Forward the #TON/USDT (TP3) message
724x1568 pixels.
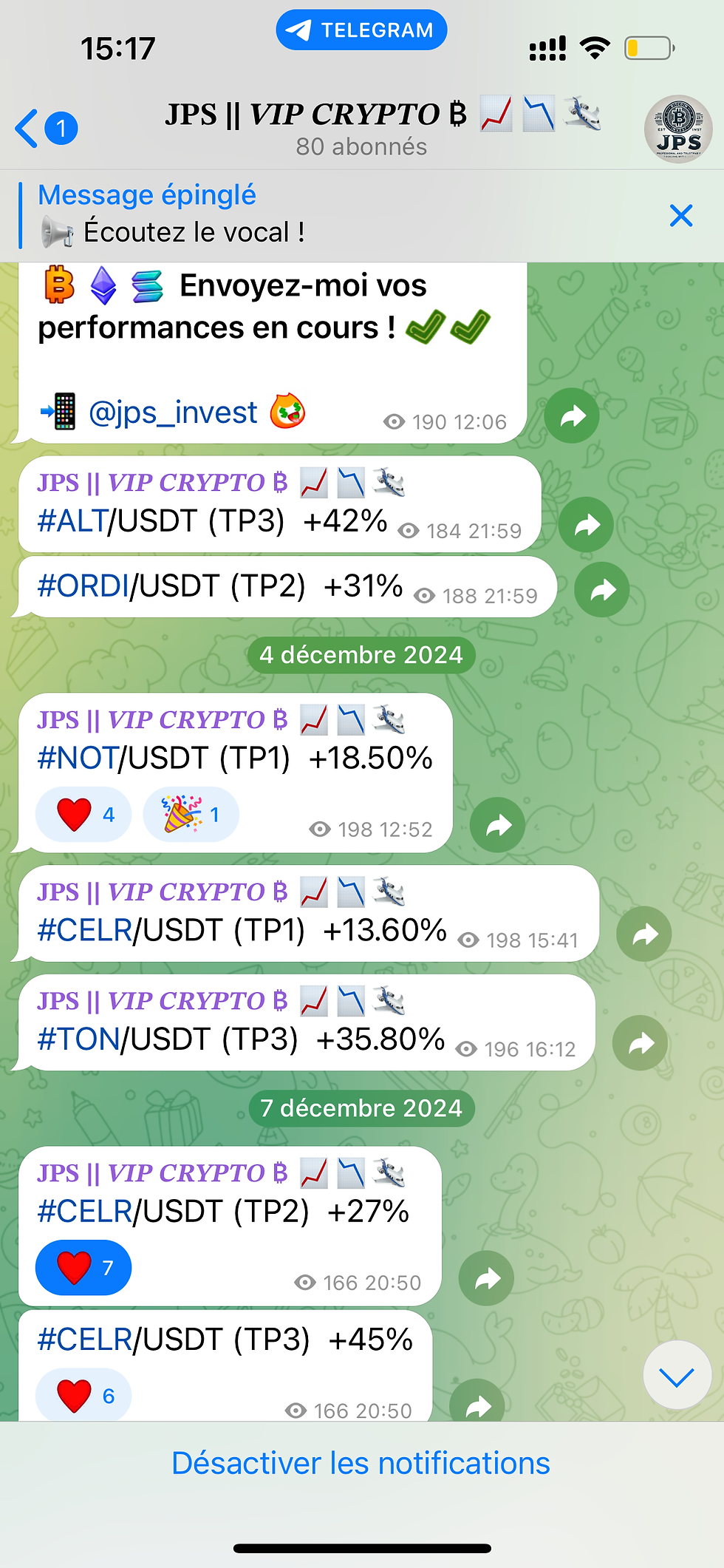click(640, 1043)
